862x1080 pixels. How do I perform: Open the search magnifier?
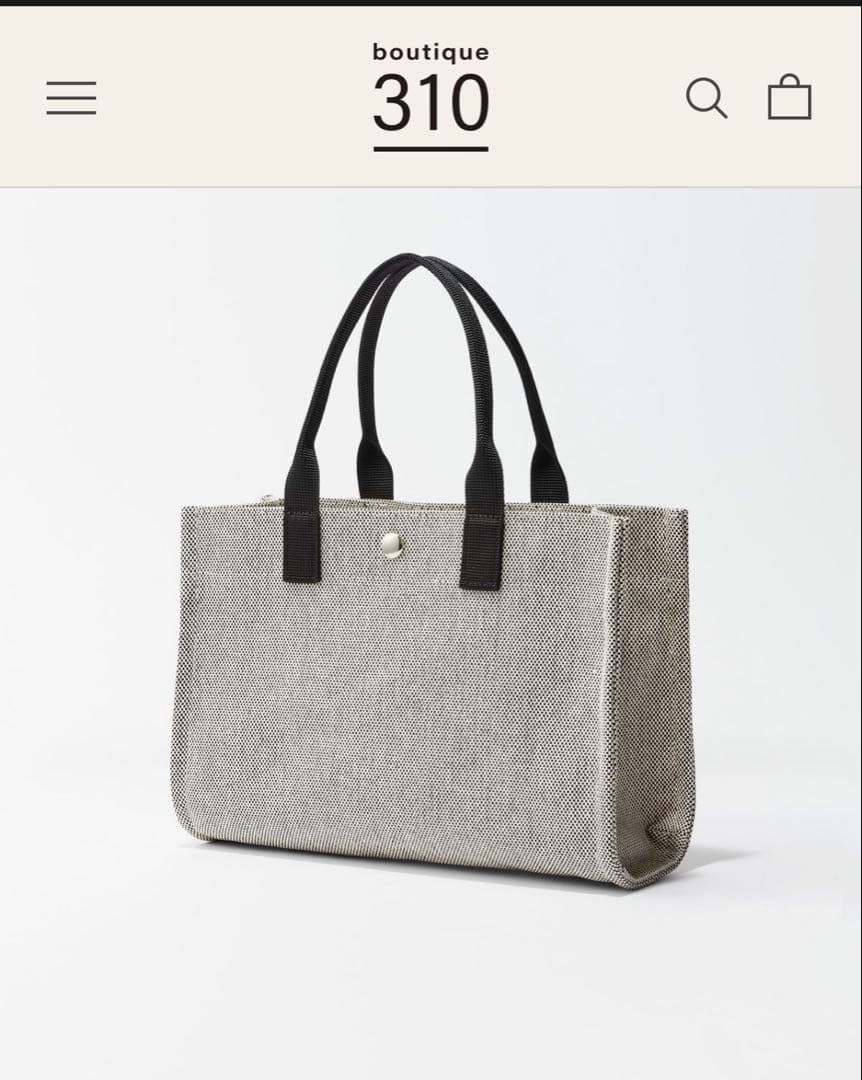[706, 99]
